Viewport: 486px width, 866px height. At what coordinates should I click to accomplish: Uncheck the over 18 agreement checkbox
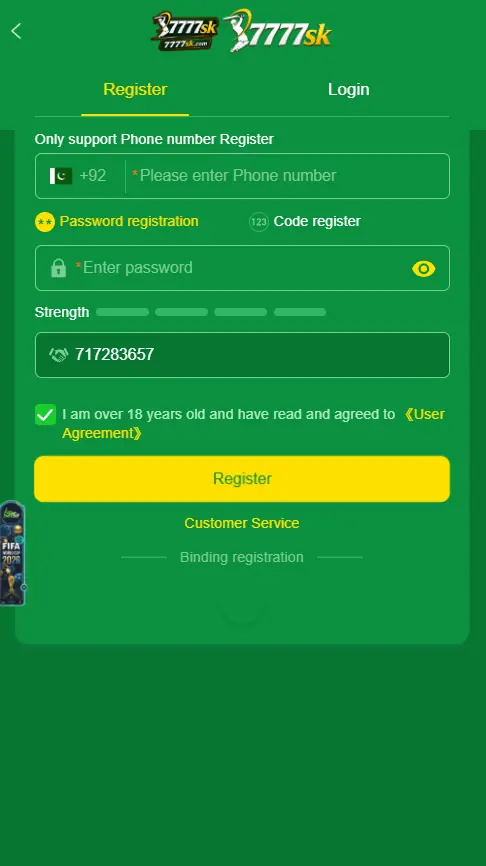(x=45, y=414)
